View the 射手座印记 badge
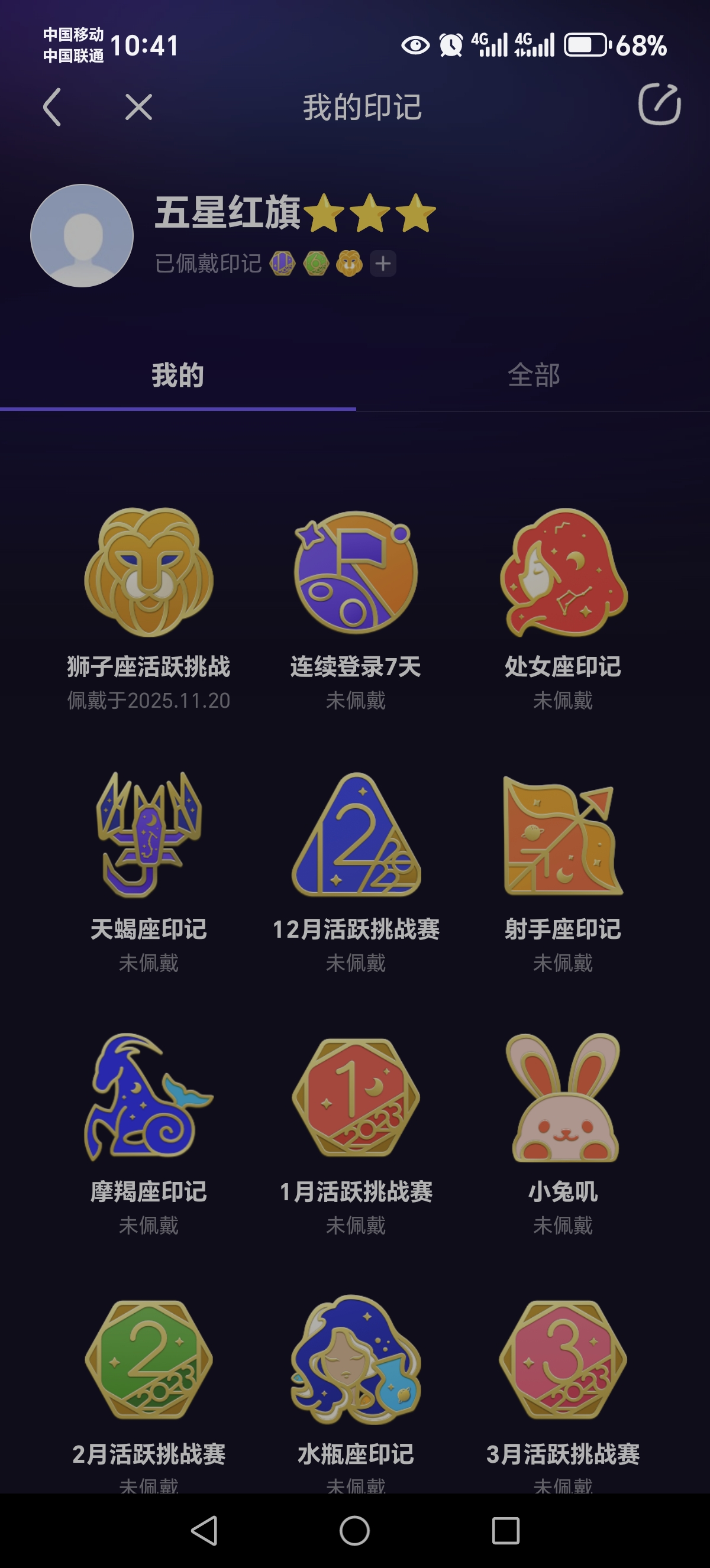Image resolution: width=710 pixels, height=1568 pixels. point(563,835)
